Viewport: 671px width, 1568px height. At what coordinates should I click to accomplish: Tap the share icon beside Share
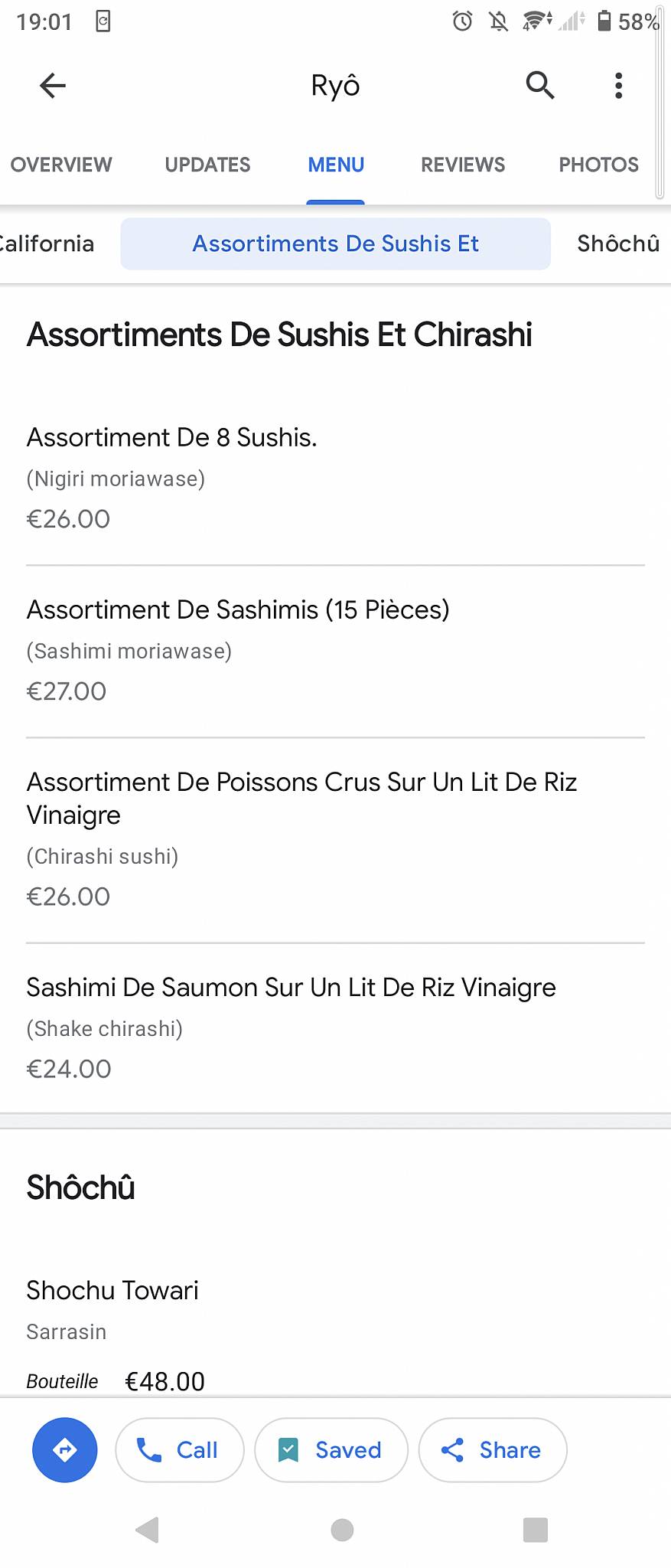[453, 1449]
